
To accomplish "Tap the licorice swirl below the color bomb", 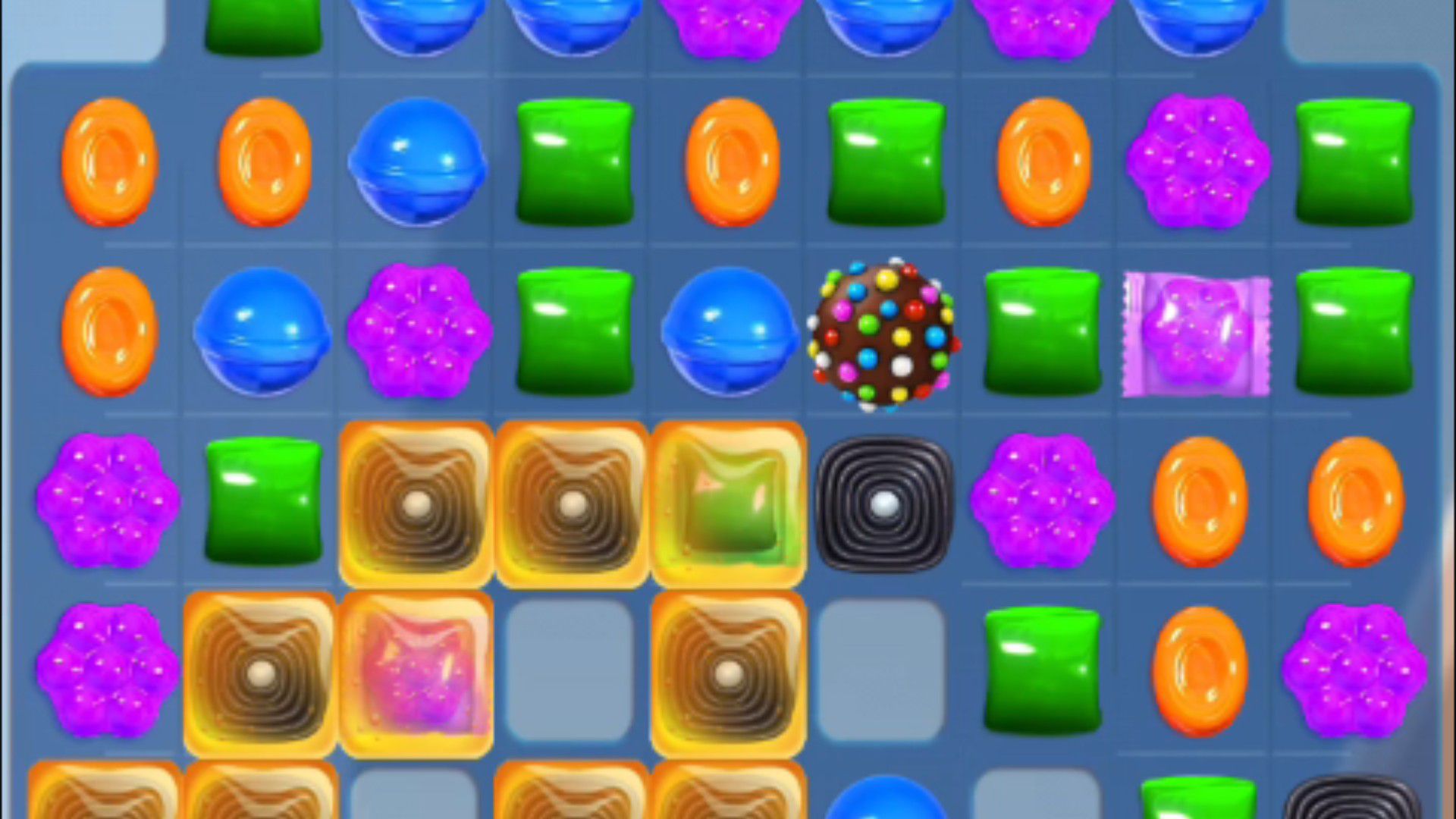I will [x=883, y=504].
